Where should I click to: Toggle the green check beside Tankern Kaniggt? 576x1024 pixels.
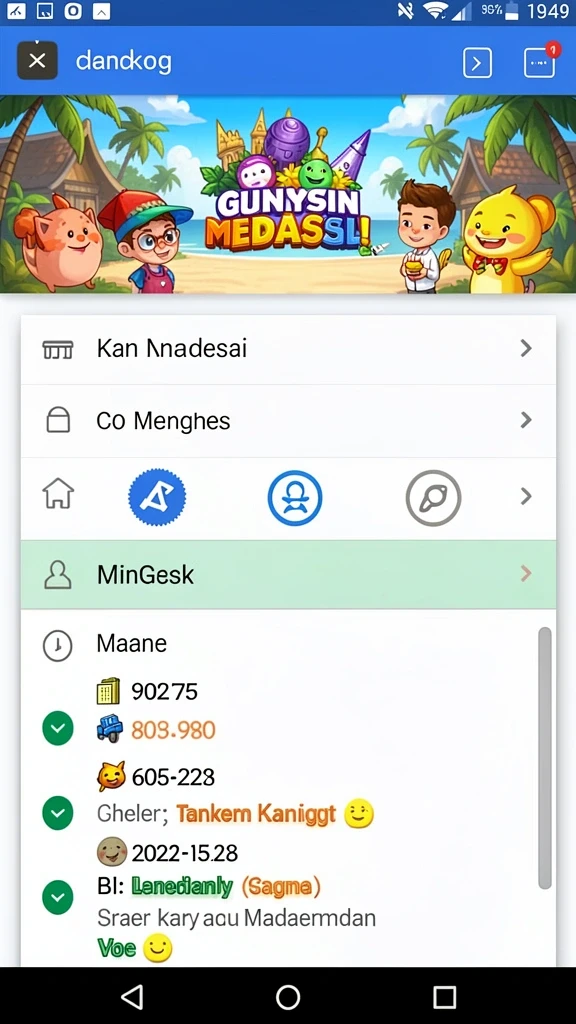point(57,813)
